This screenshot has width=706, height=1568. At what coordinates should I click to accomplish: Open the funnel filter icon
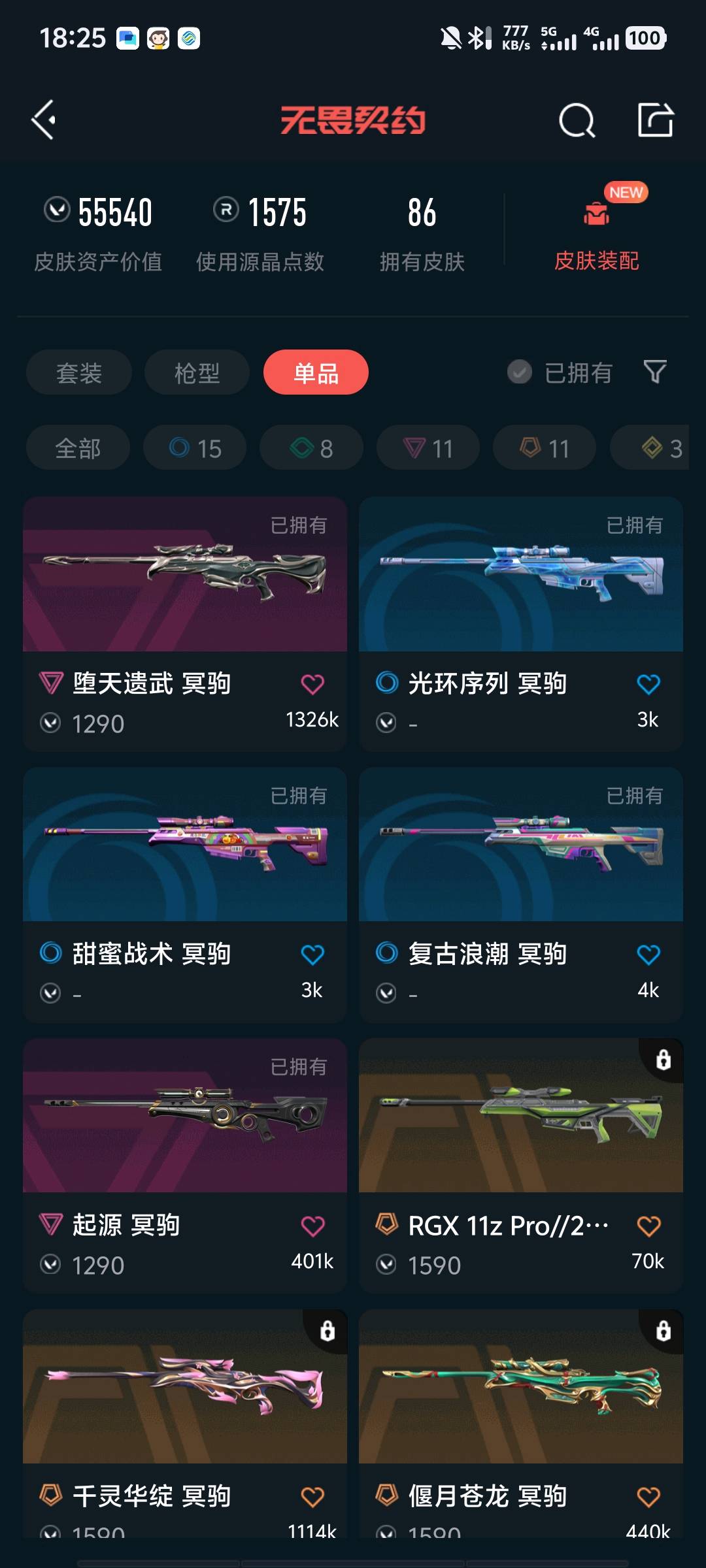point(655,372)
